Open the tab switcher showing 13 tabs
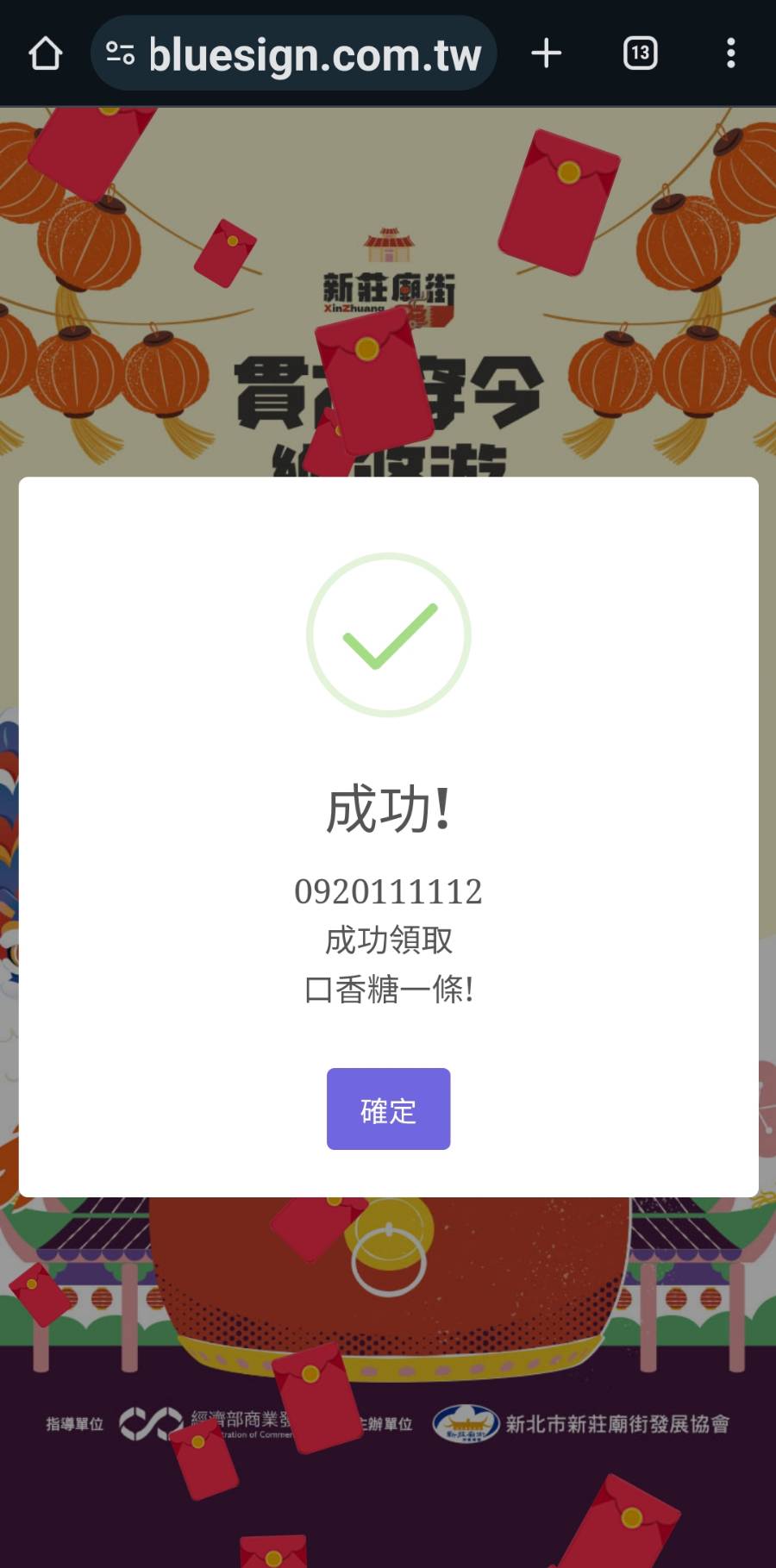 coord(640,53)
